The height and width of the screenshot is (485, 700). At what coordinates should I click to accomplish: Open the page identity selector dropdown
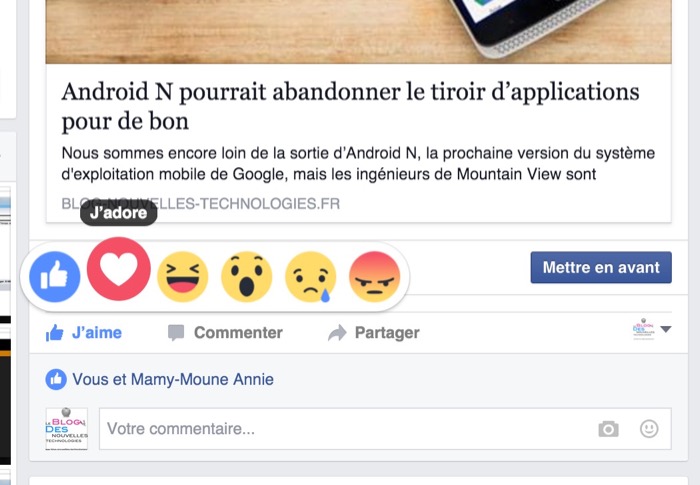click(652, 330)
